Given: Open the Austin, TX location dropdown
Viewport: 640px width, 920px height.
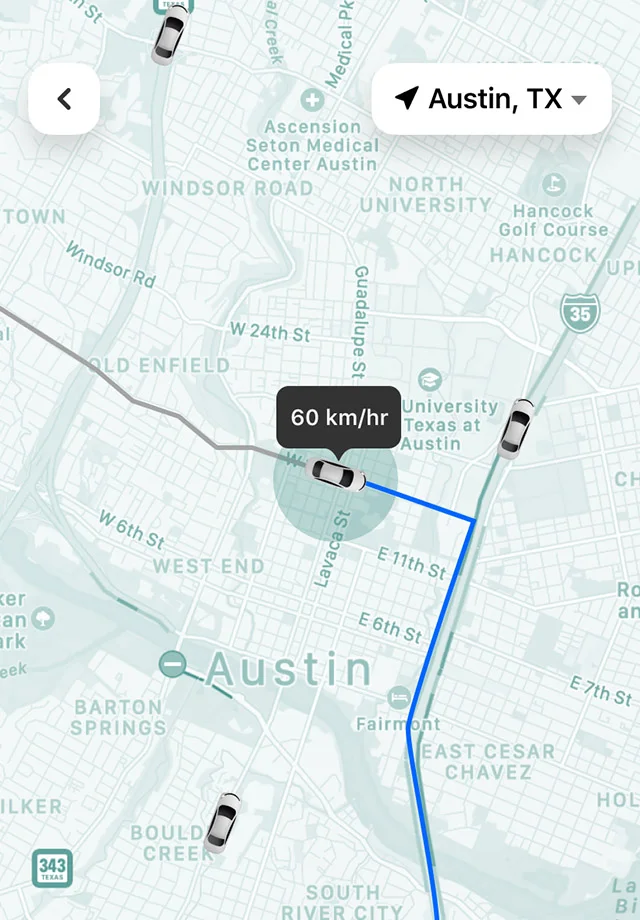Looking at the screenshot, I should tap(491, 98).
